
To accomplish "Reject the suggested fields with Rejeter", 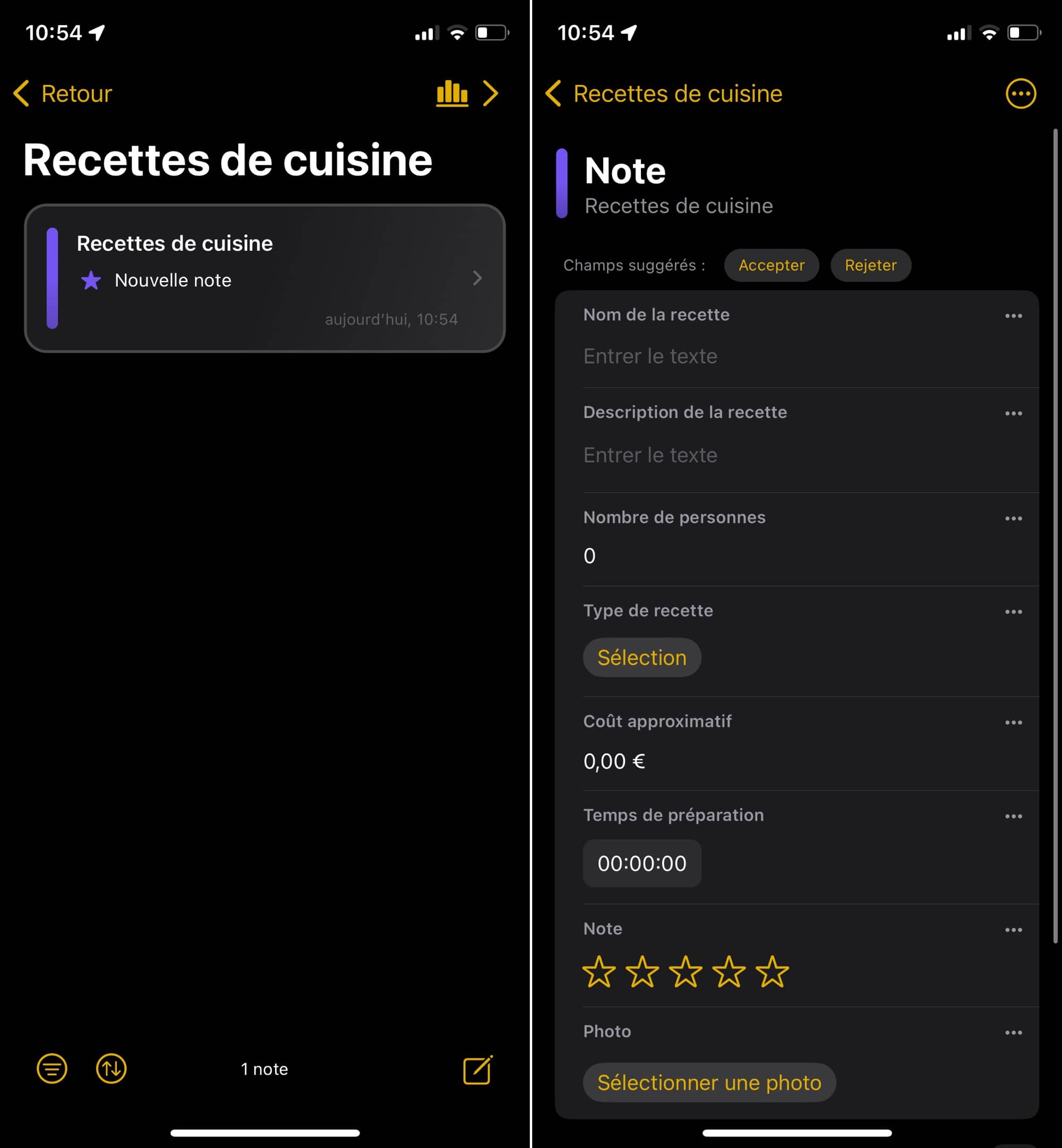I will pos(870,265).
